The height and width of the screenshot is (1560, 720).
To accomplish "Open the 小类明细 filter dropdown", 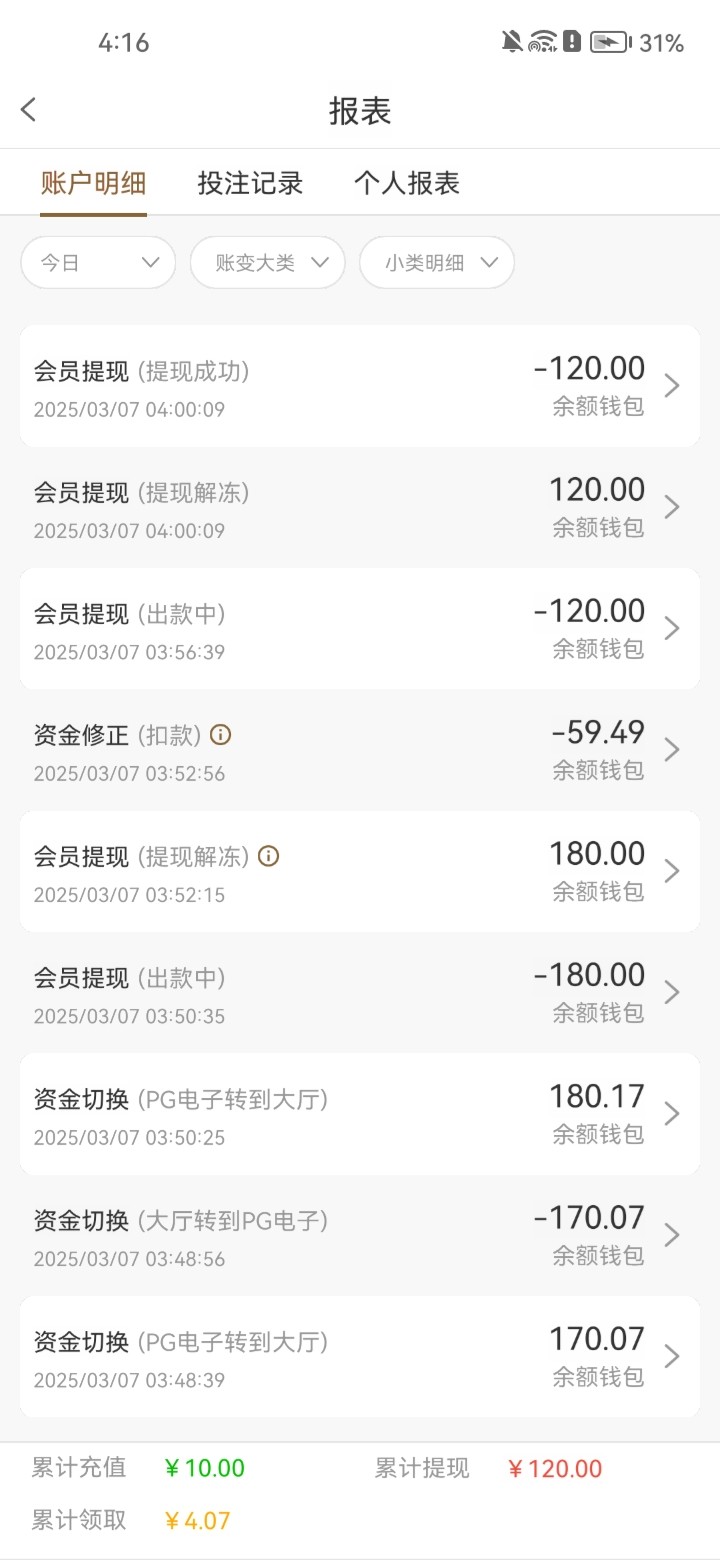I will tap(437, 263).
